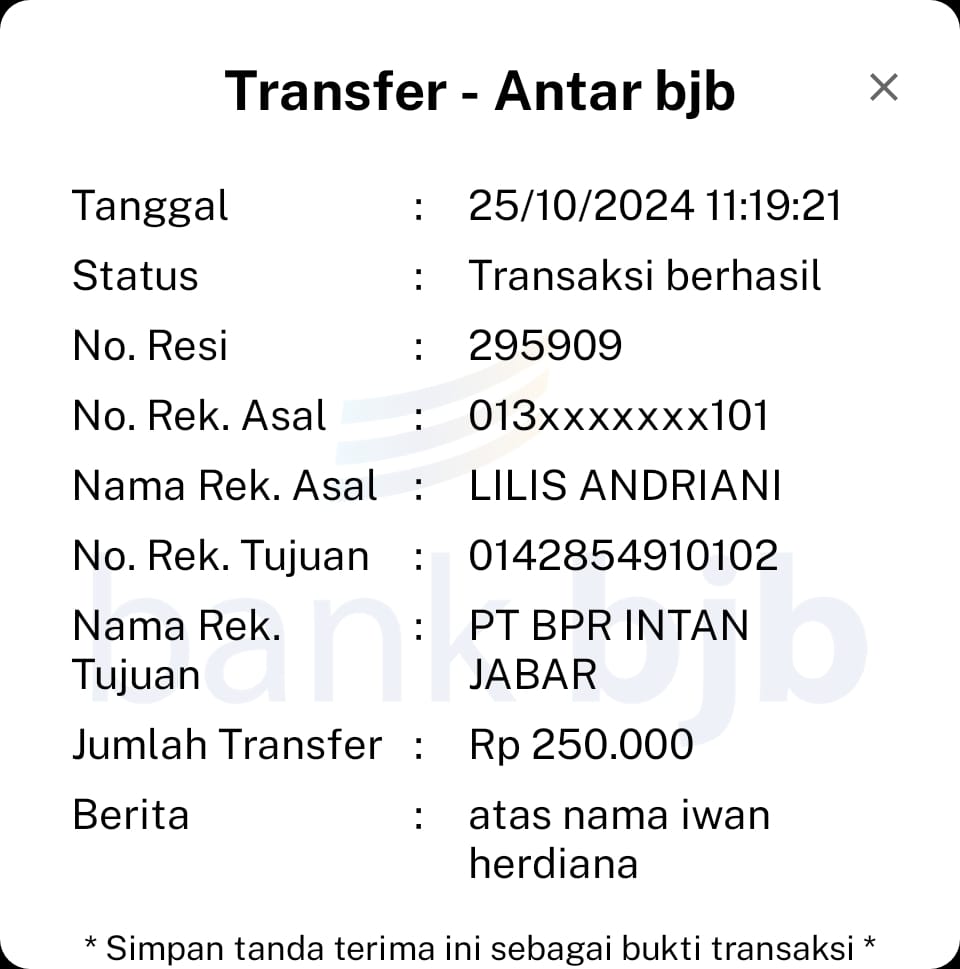960x969 pixels.
Task: Select the Berita label
Action: tap(130, 814)
